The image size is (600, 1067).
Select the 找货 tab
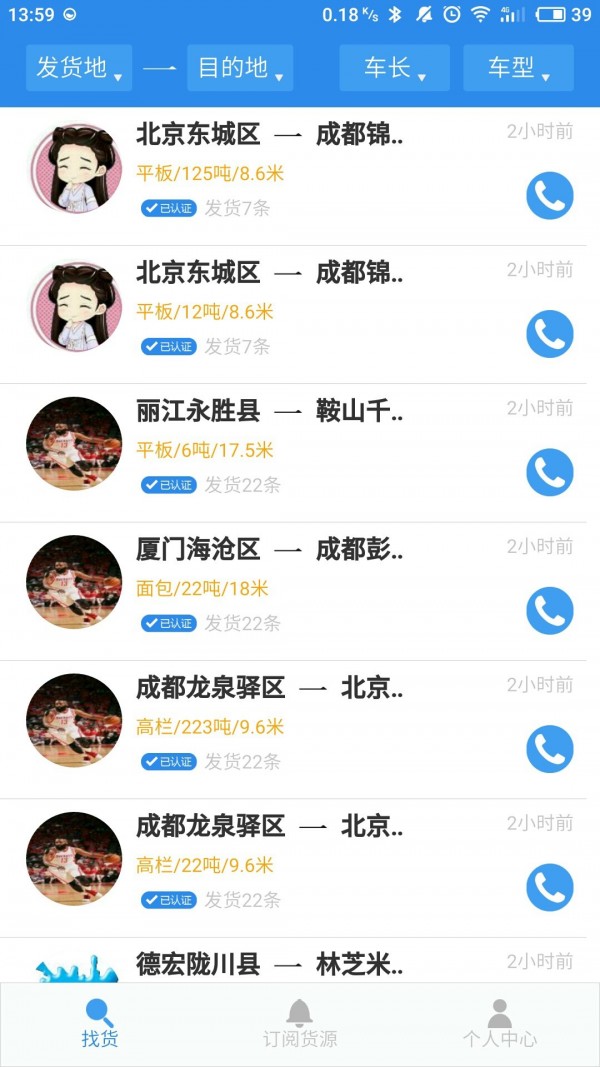click(x=100, y=1025)
